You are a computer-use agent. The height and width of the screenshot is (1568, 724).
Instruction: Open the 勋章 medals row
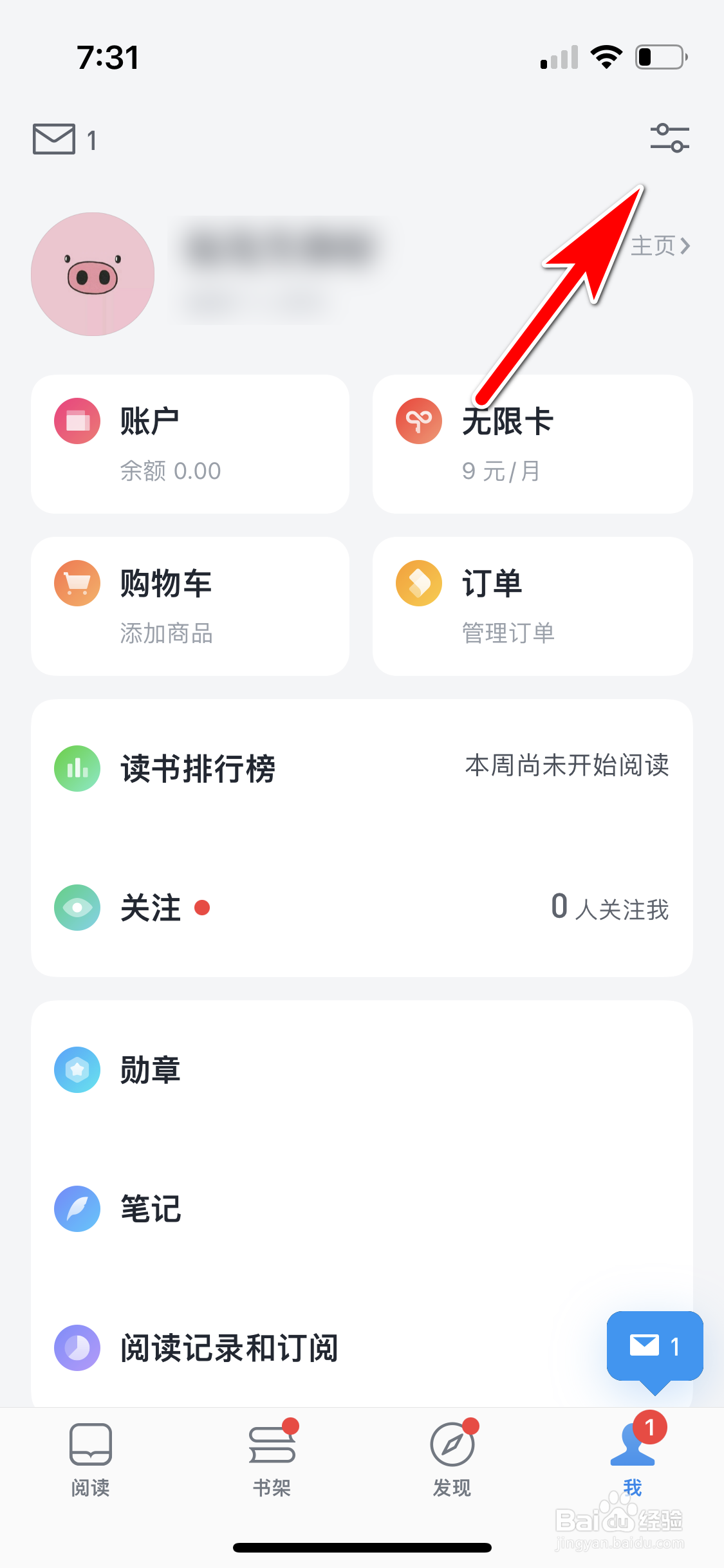(x=362, y=1070)
